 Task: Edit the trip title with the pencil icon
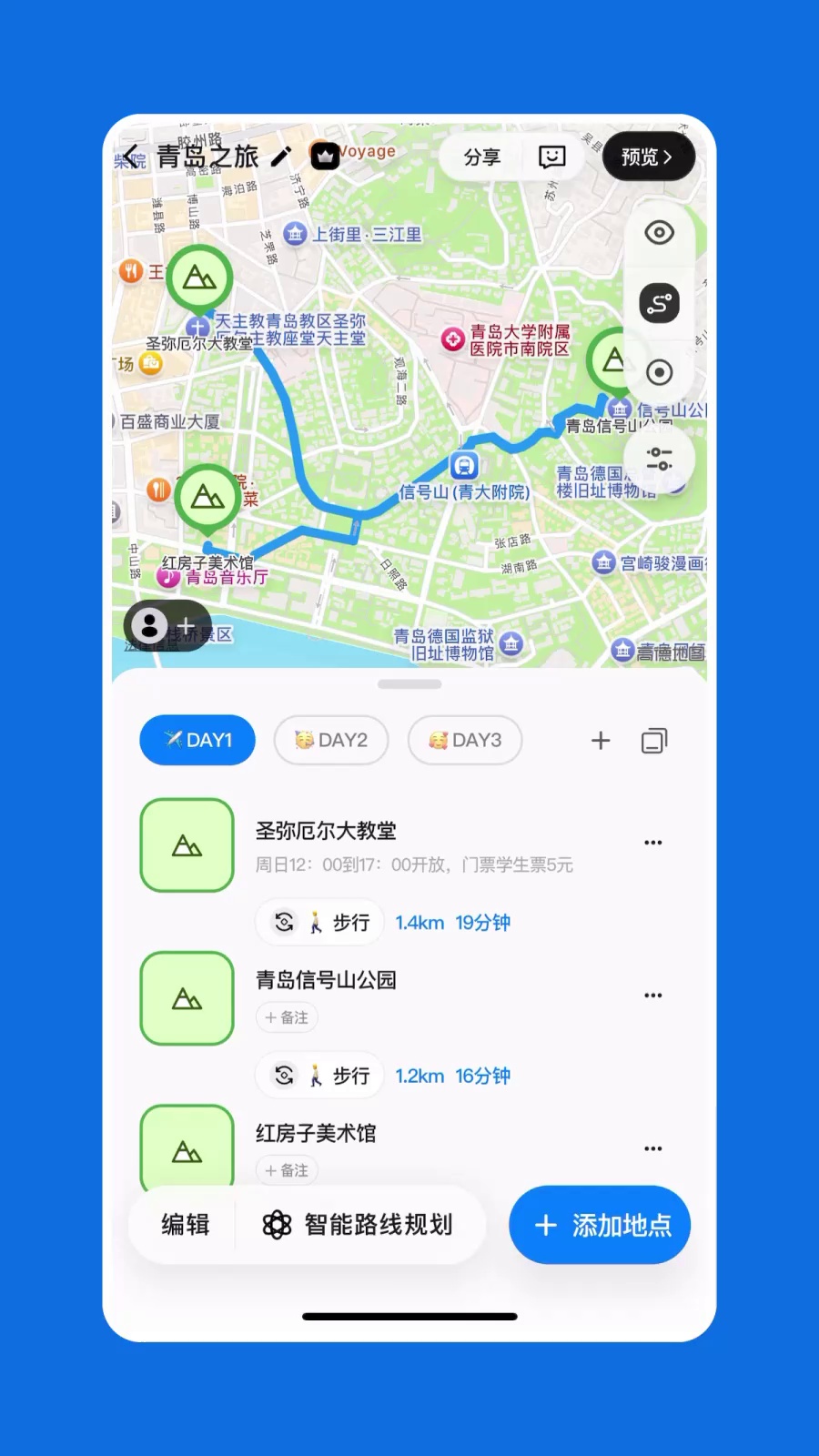pos(281,157)
